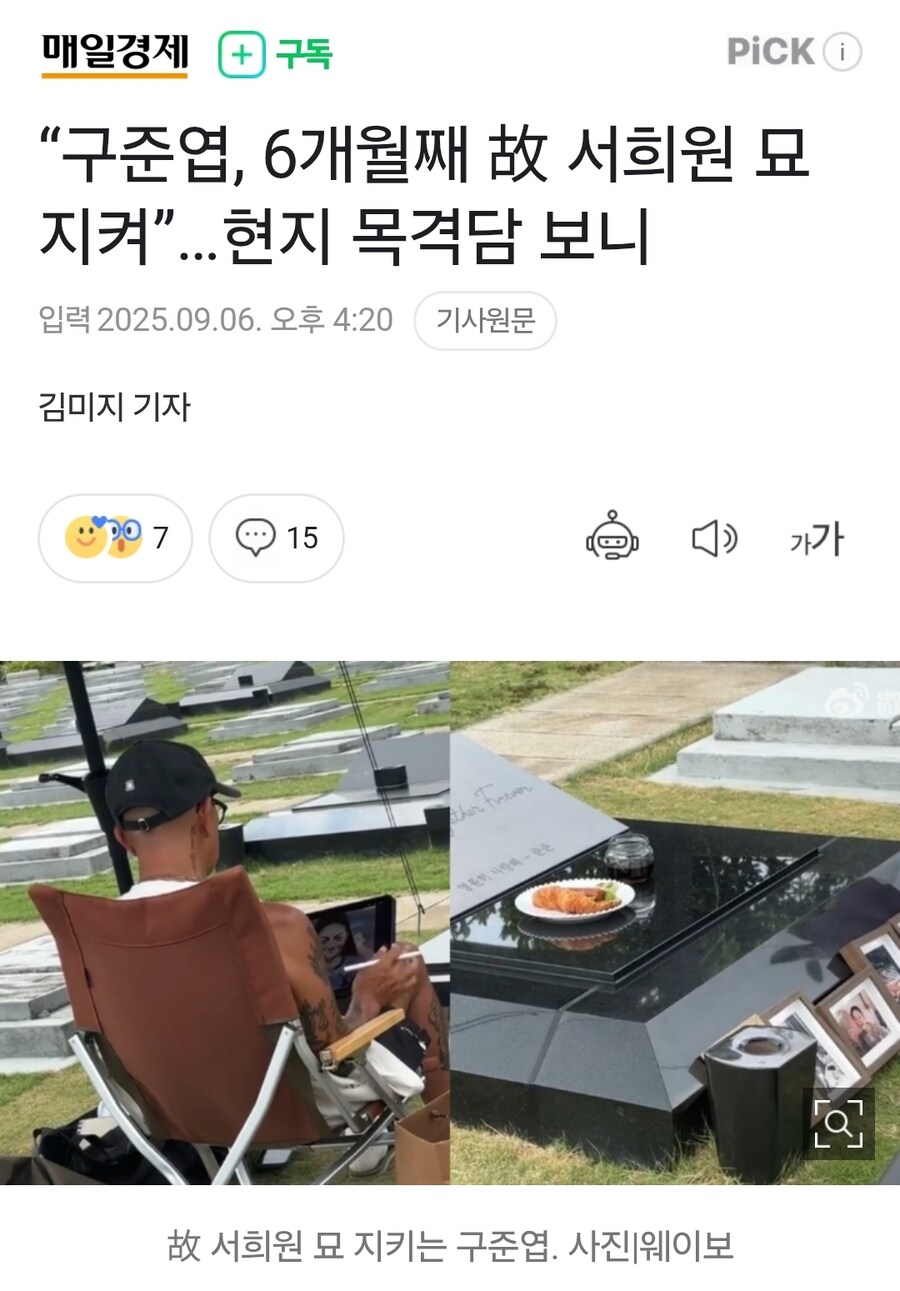The width and height of the screenshot is (900, 1291).
Task: Open the original article via 기사원문
Action: 486,320
